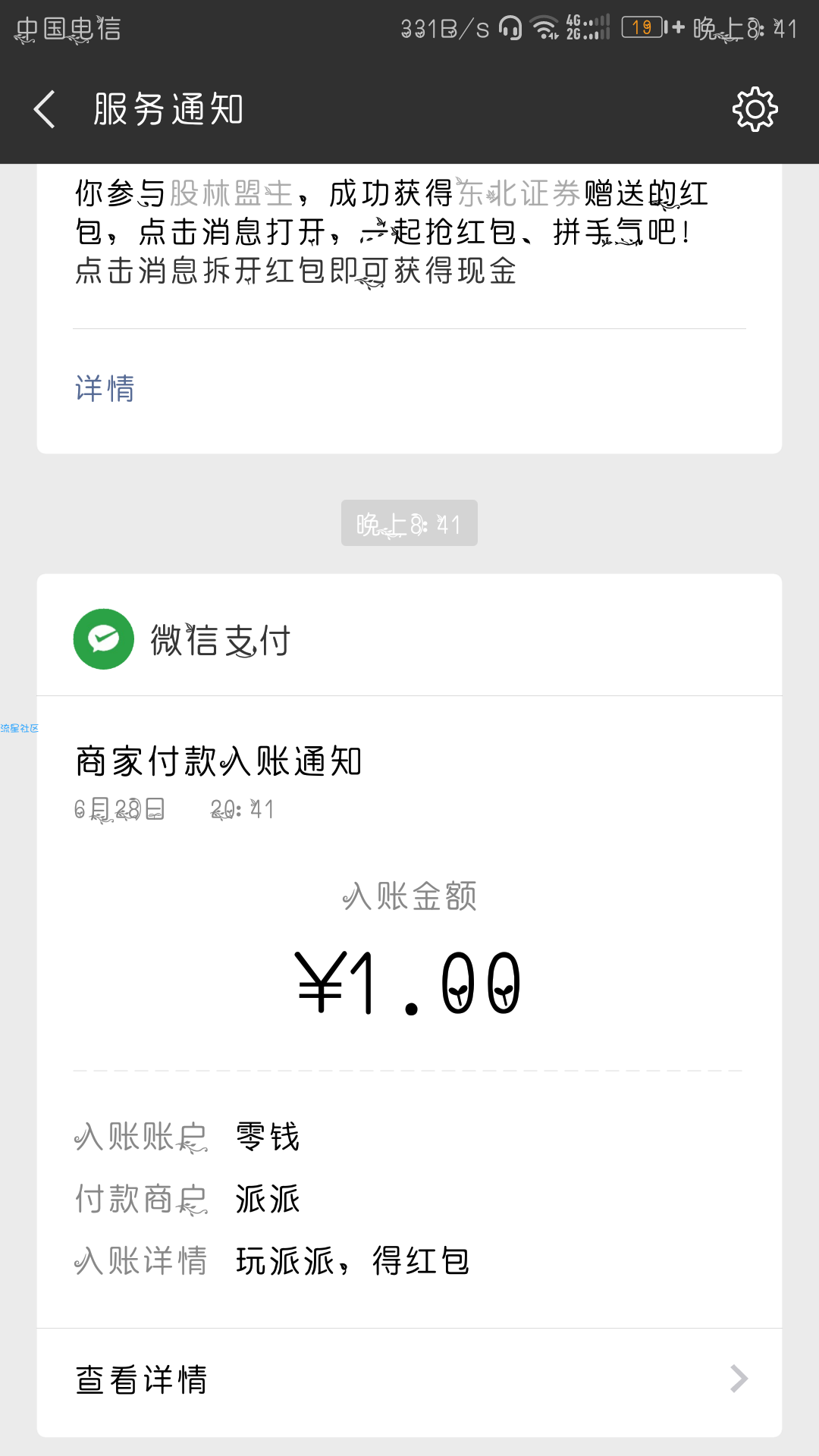Image resolution: width=819 pixels, height=1456 pixels.
Task: Open the 微信支付 account header
Action: click(x=409, y=638)
